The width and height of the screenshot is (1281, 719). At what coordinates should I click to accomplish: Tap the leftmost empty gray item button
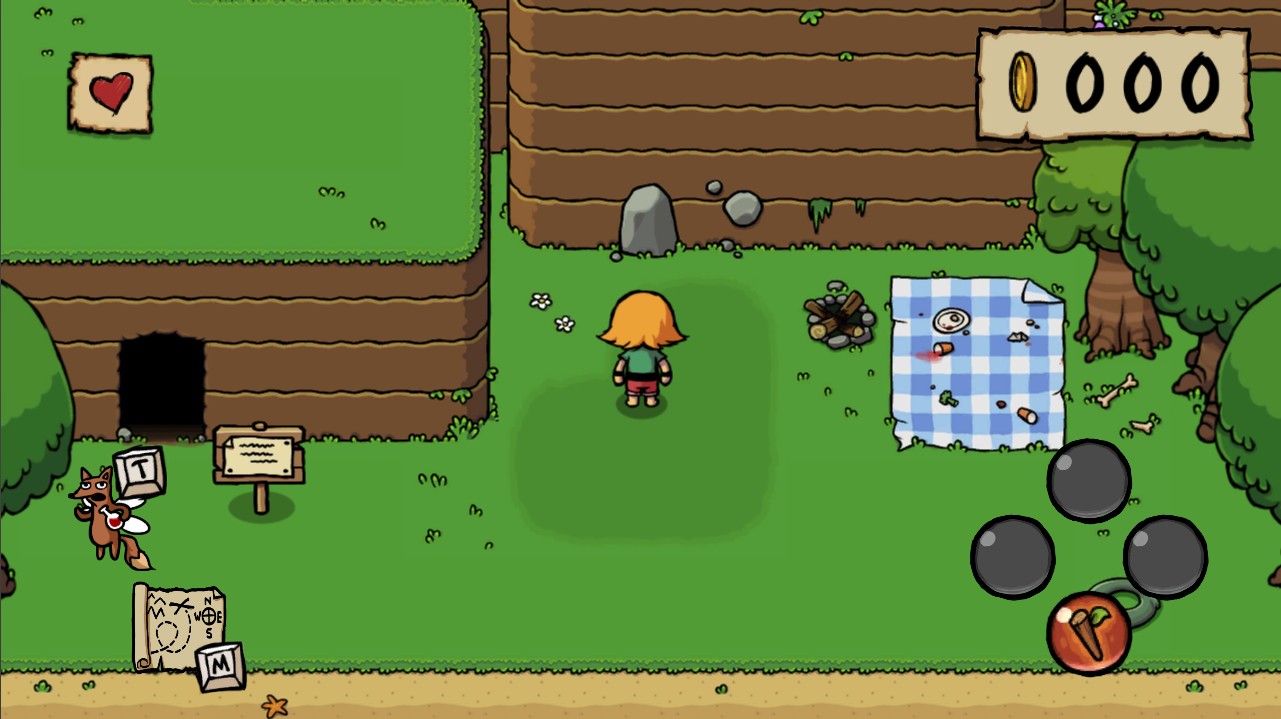tap(1013, 557)
